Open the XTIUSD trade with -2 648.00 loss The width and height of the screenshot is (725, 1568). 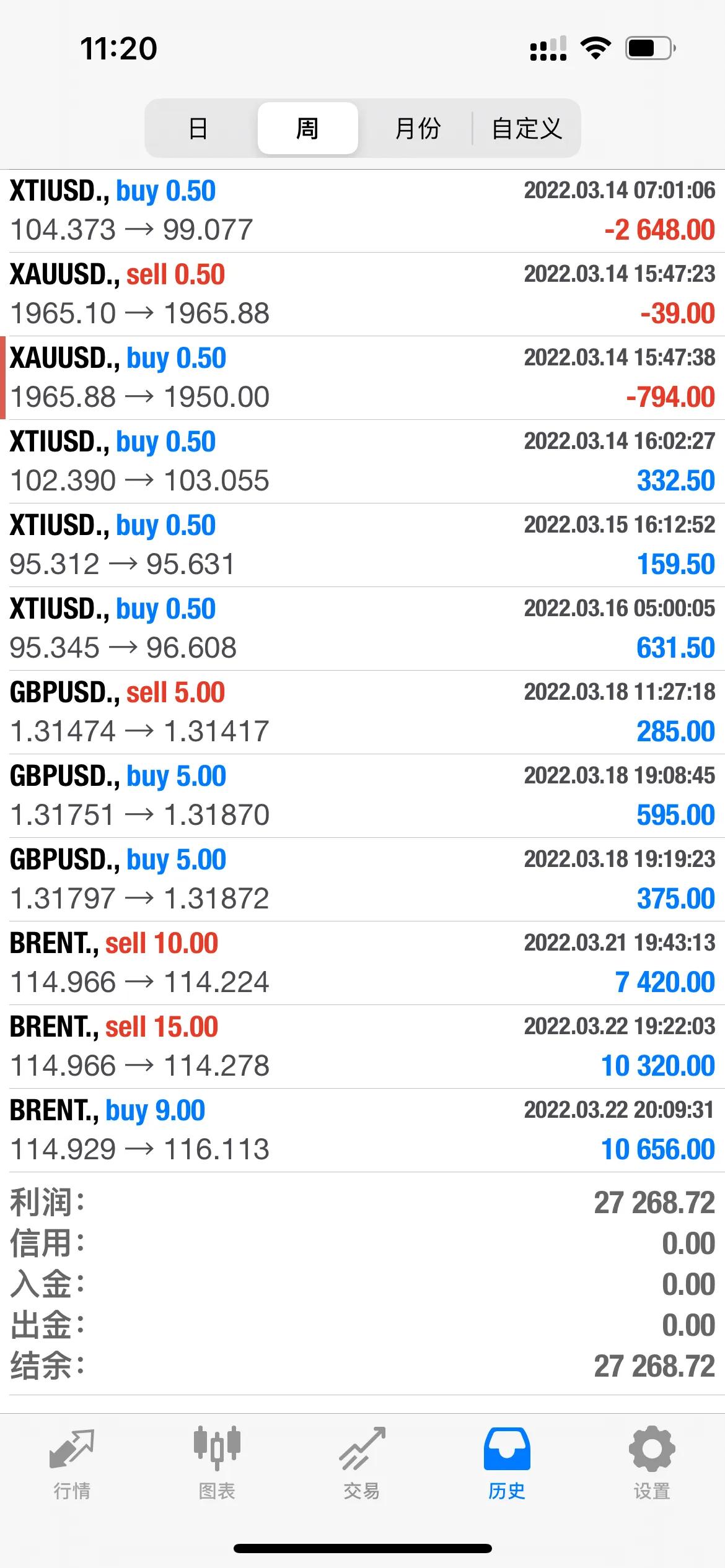click(x=362, y=211)
